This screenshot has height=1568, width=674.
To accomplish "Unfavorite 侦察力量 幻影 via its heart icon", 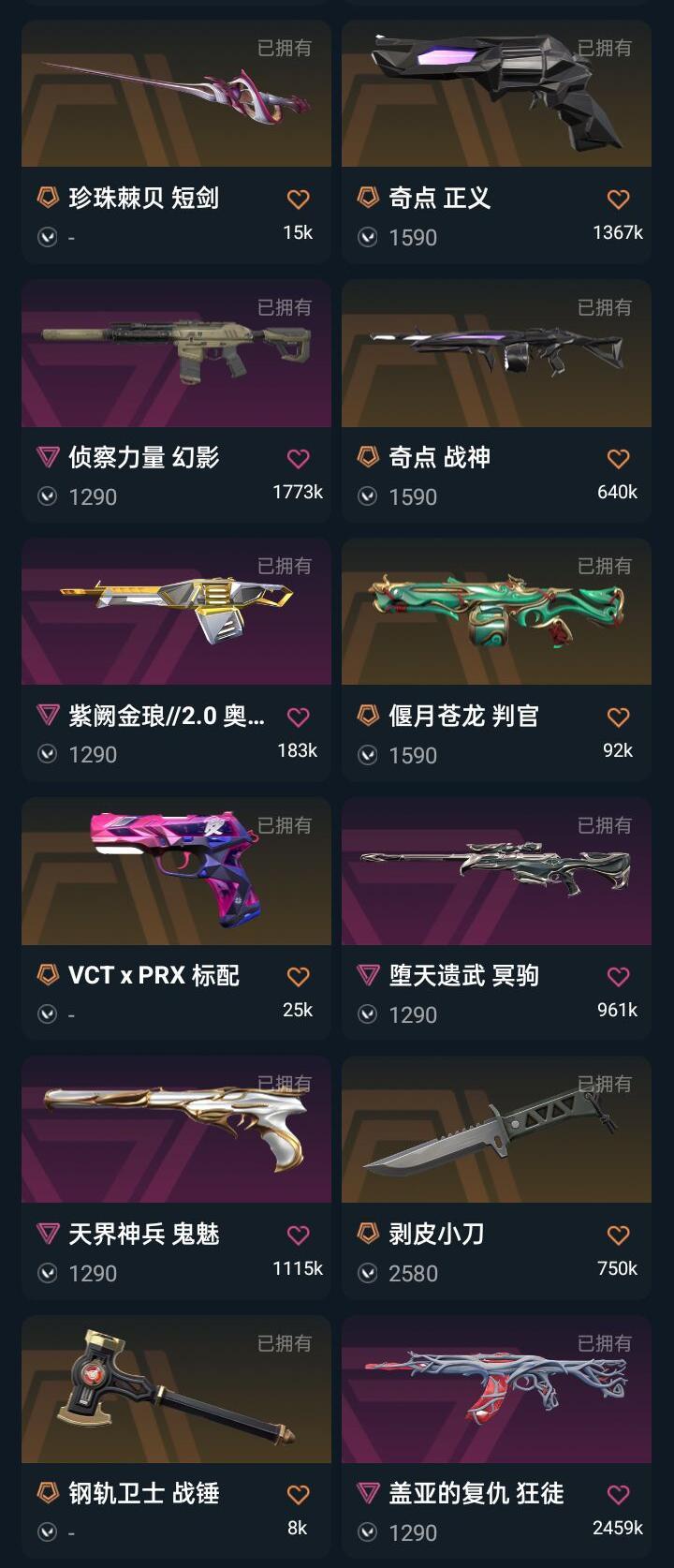I will click(297, 456).
